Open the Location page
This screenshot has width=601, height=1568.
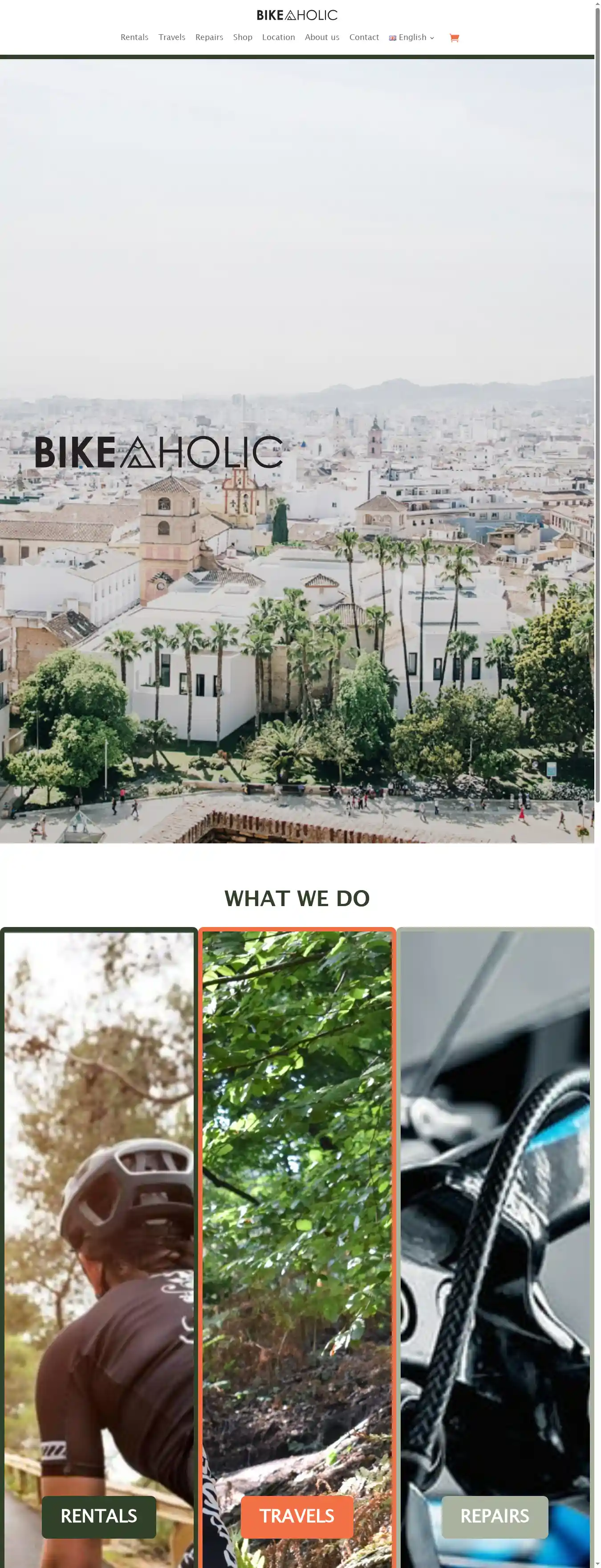(278, 37)
